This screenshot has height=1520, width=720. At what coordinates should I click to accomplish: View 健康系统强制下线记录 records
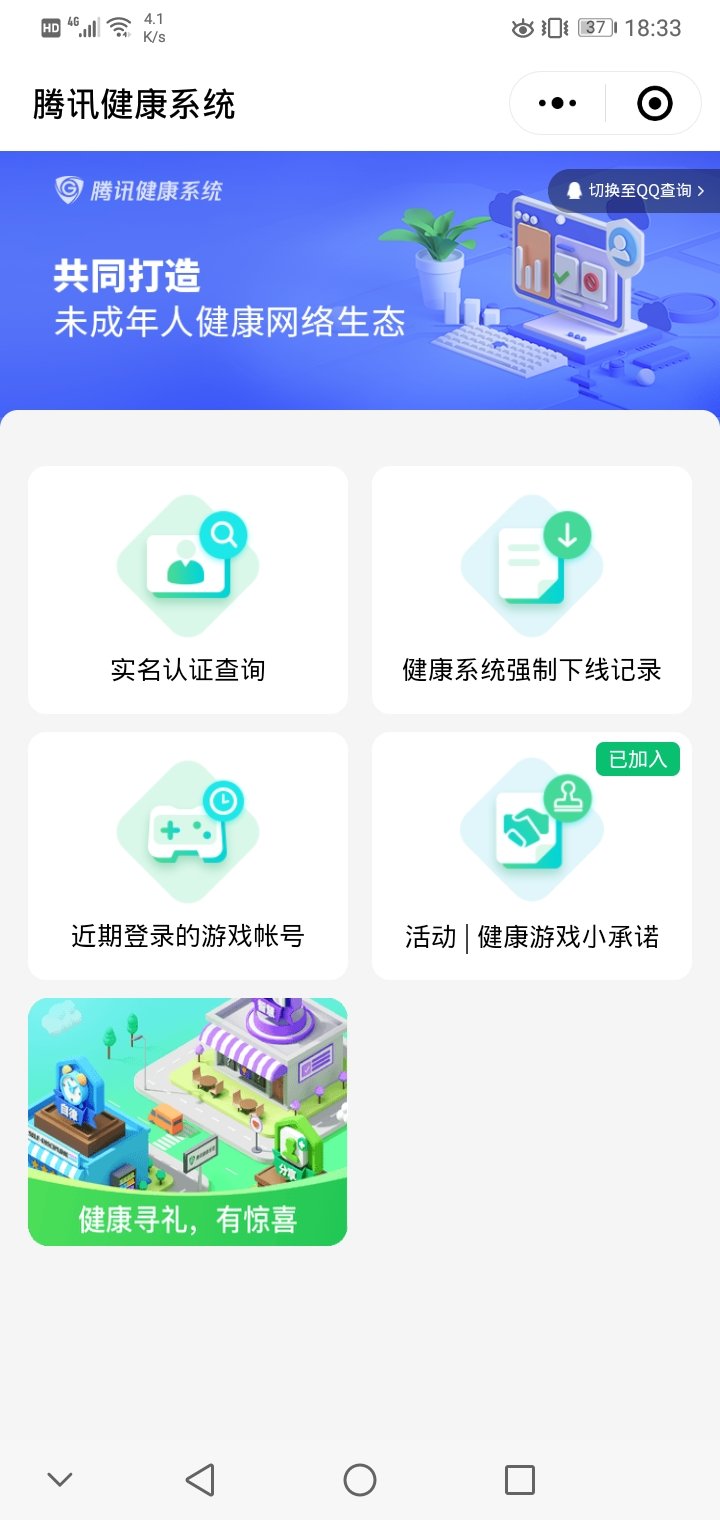pyautogui.click(x=532, y=590)
